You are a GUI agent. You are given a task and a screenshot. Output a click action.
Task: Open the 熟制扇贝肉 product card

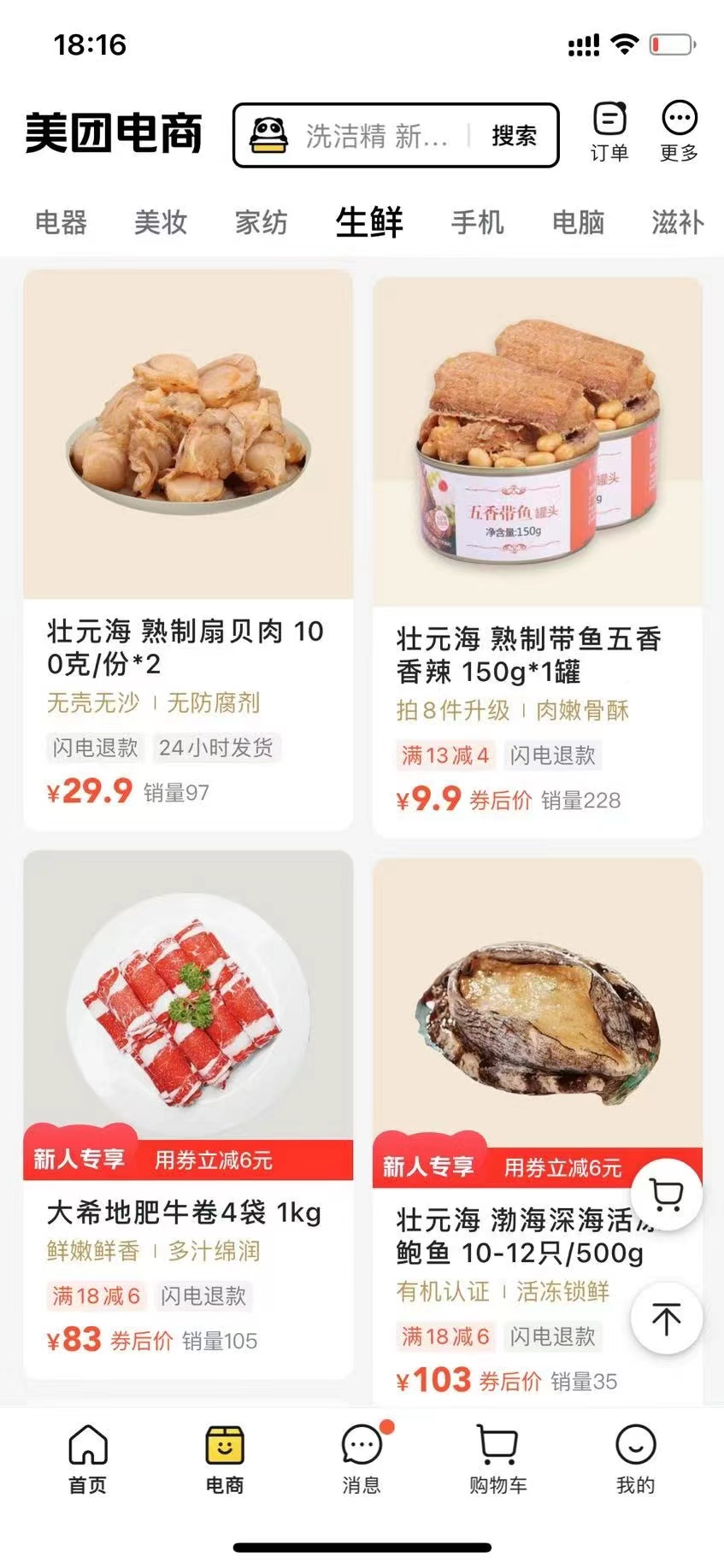pyautogui.click(x=188, y=547)
